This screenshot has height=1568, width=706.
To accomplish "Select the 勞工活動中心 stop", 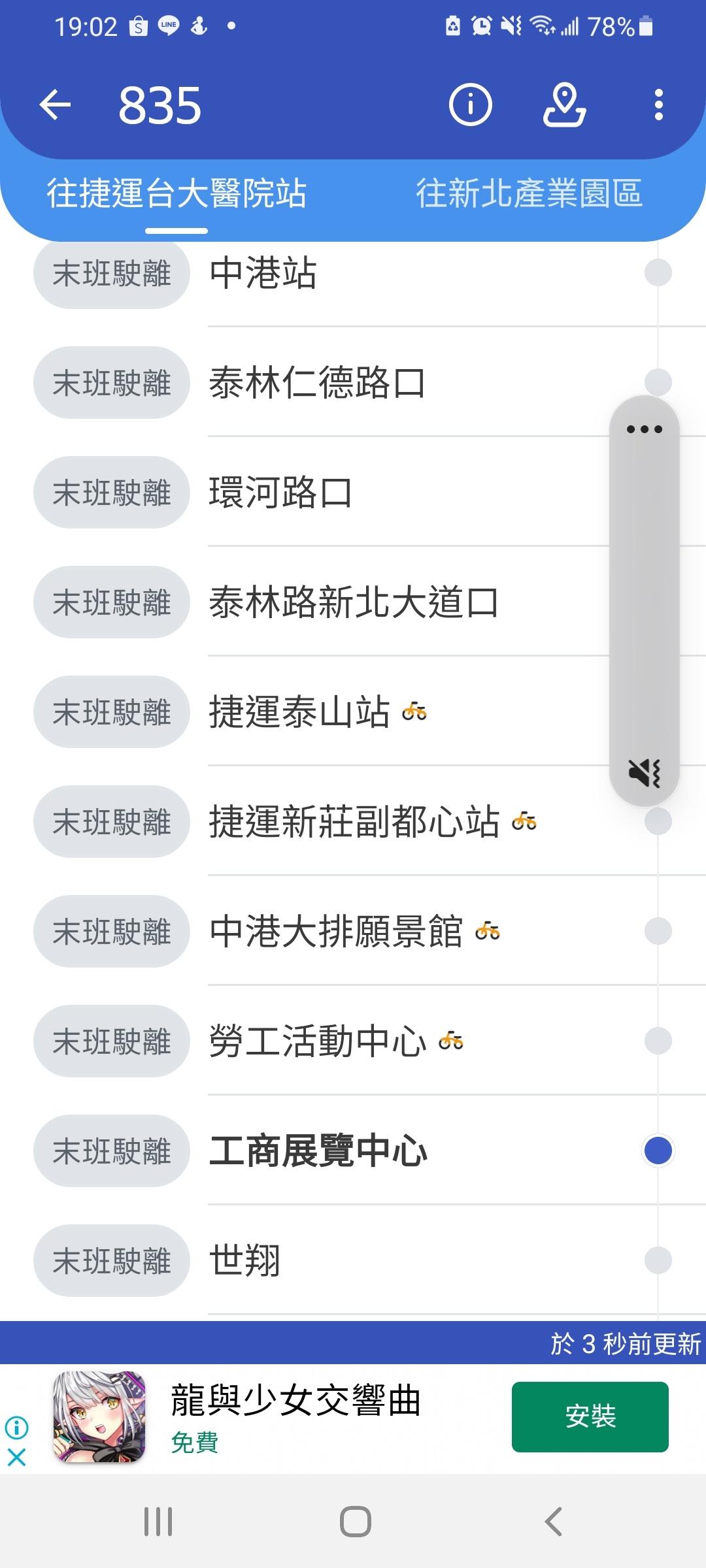I will [353, 1041].
